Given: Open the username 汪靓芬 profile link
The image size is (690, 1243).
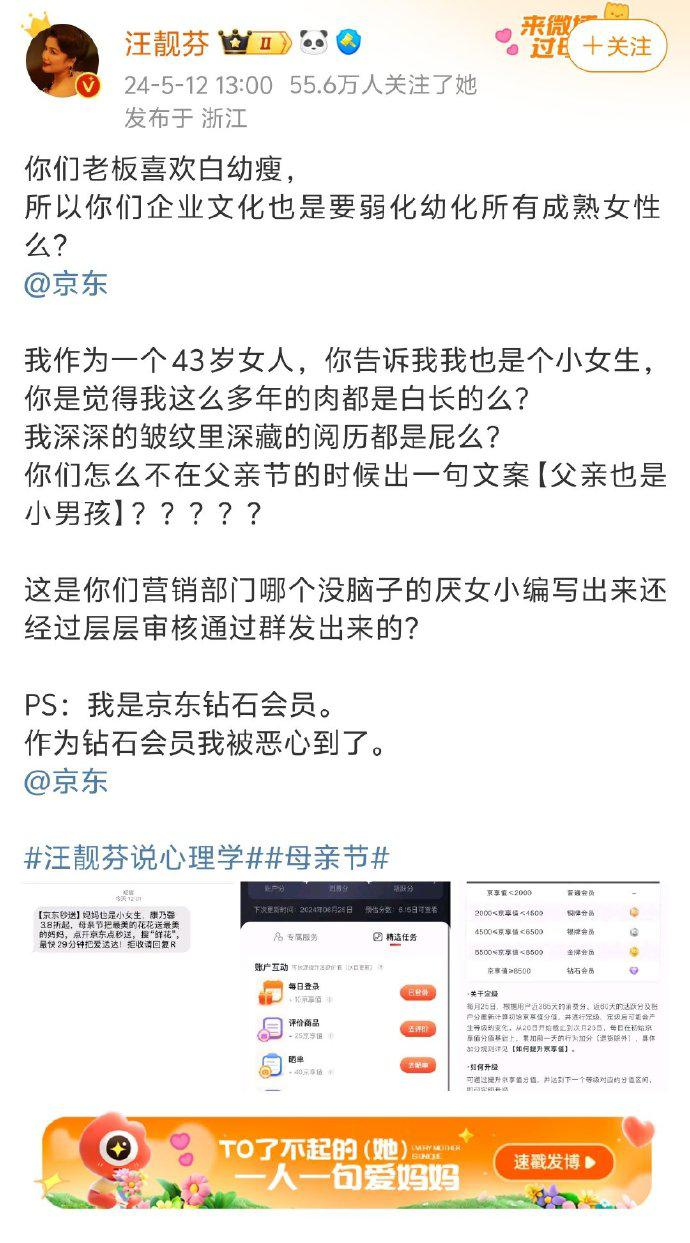Looking at the screenshot, I should [x=167, y=44].
